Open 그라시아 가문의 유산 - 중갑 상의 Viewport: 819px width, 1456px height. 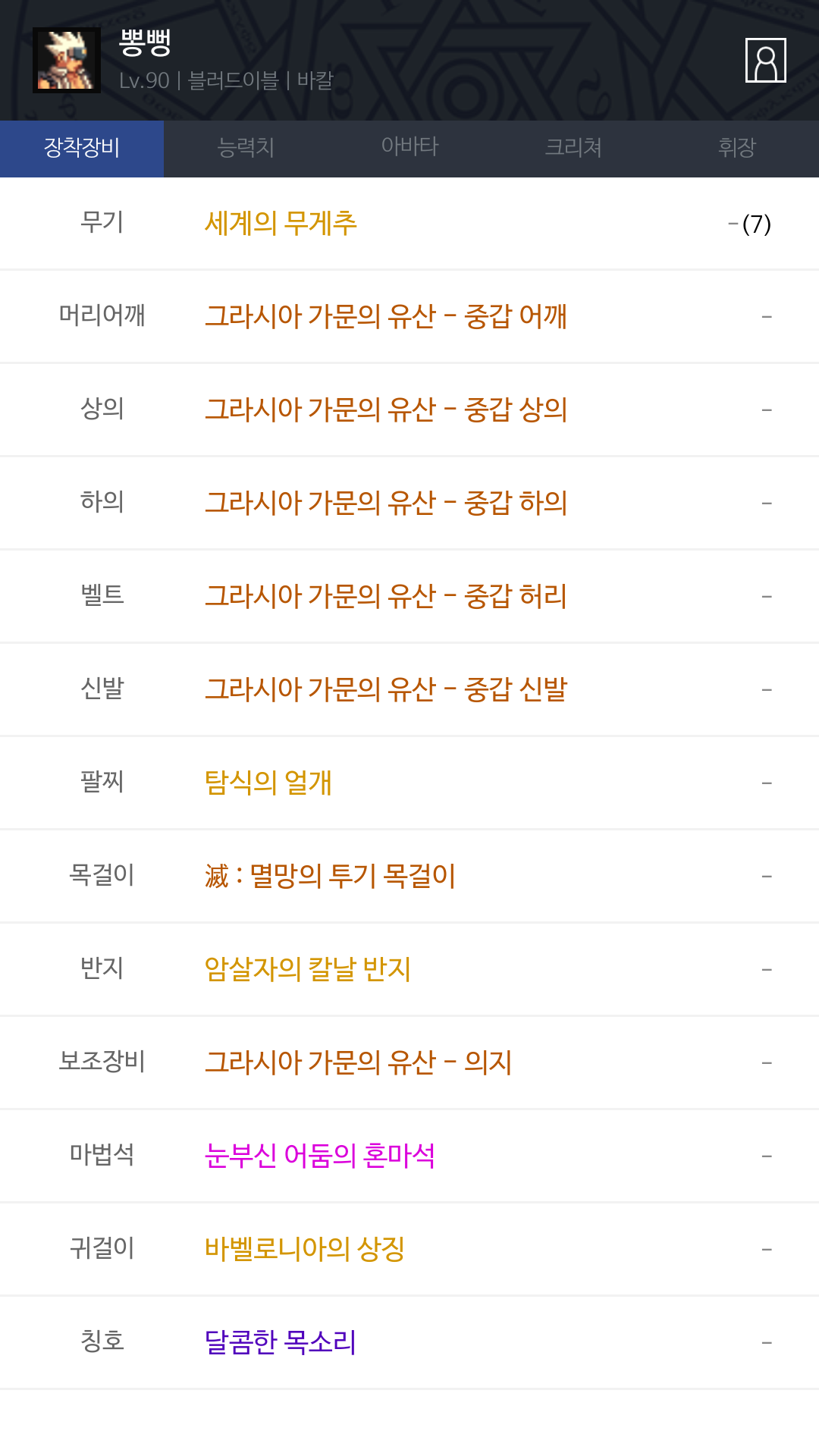click(386, 410)
